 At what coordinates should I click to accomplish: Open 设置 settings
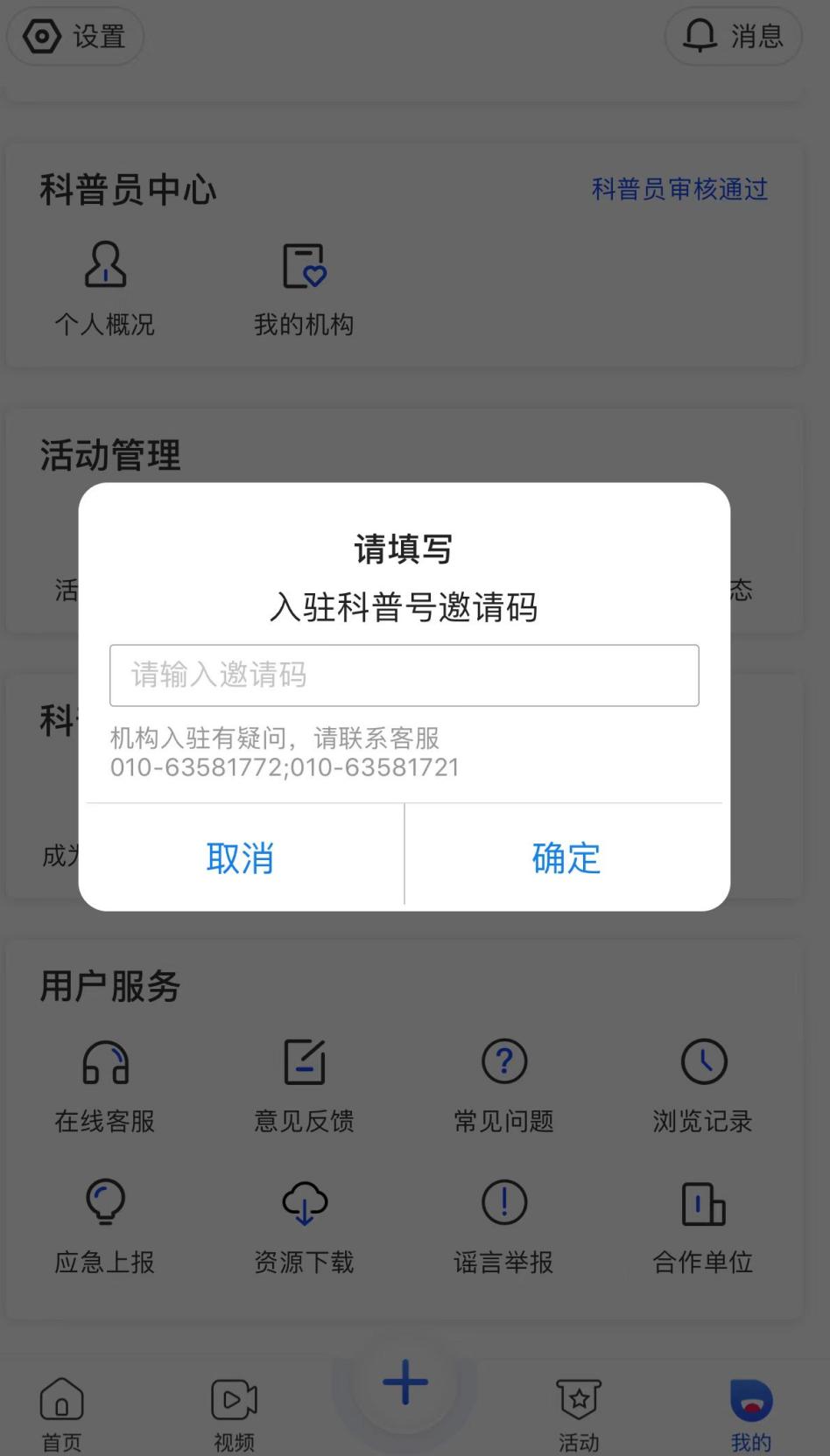(x=75, y=37)
